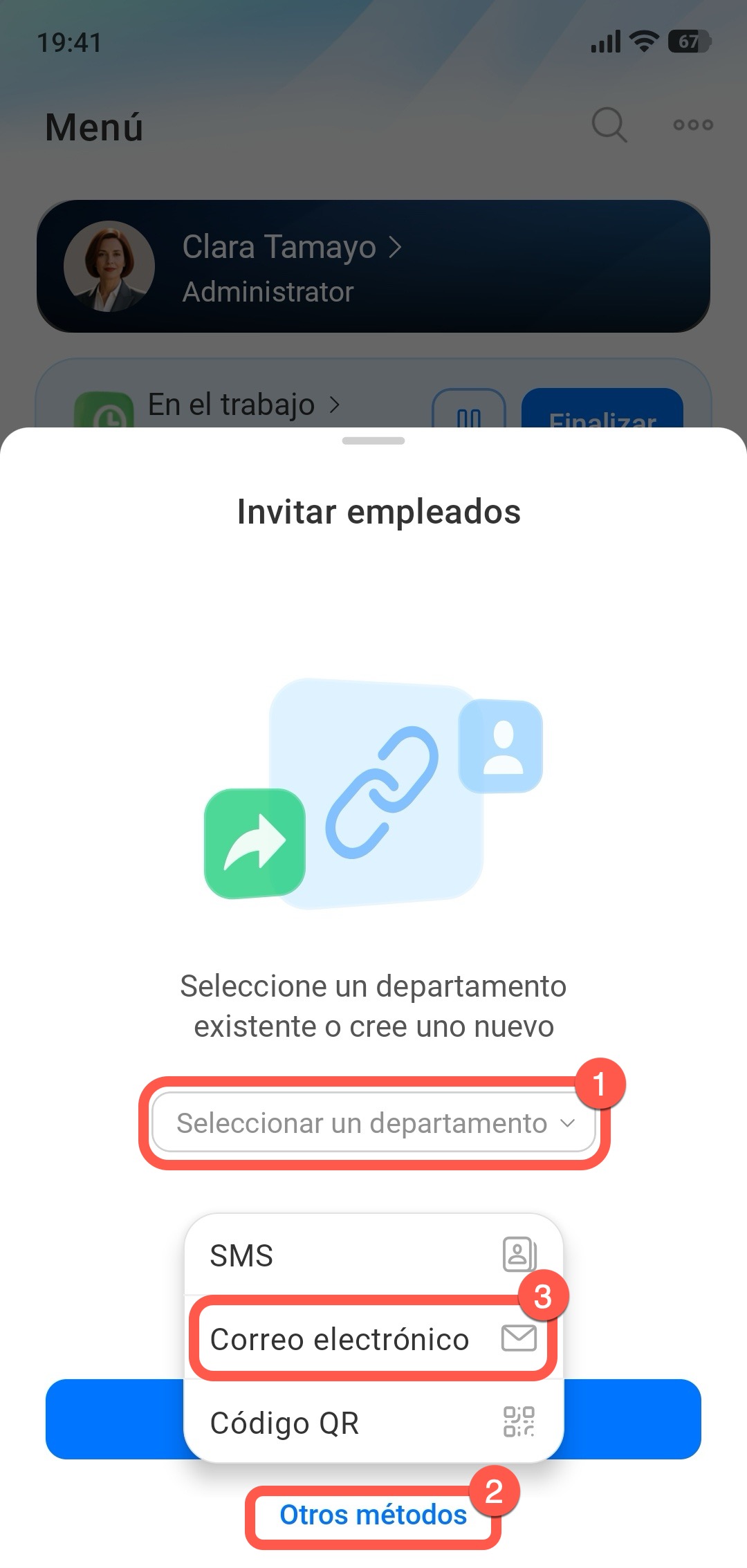Image resolution: width=747 pixels, height=1568 pixels.
Task: Select Correo electrónico to invite by email
Action: 373,1339
